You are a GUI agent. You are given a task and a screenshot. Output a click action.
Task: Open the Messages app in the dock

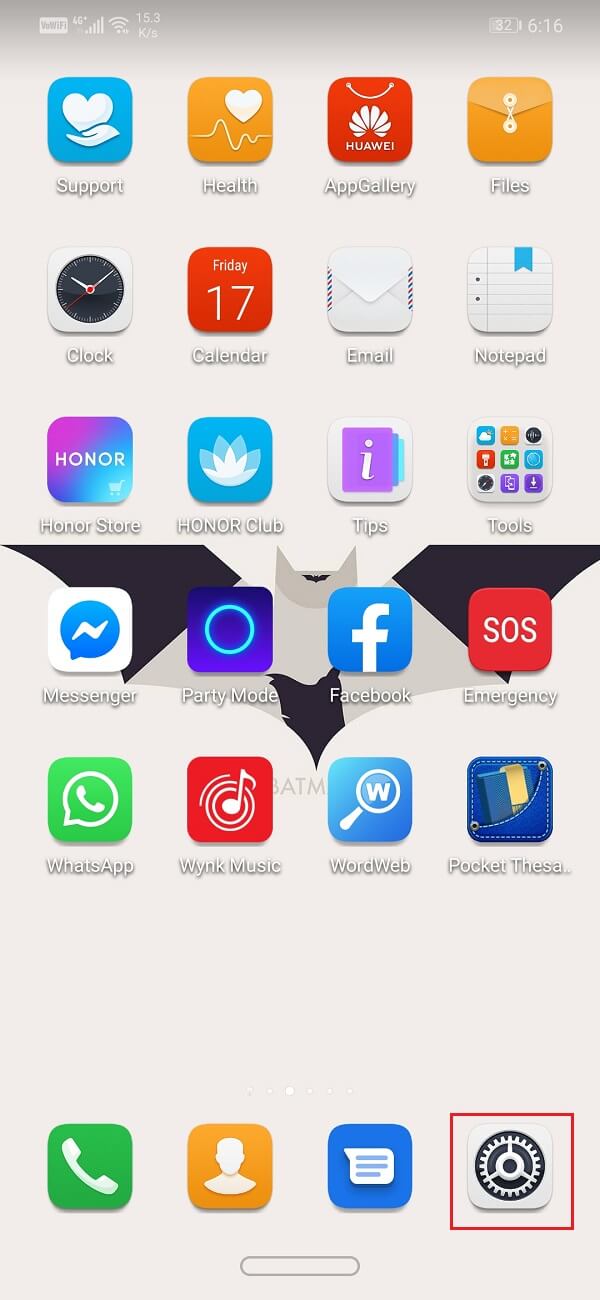click(370, 1167)
